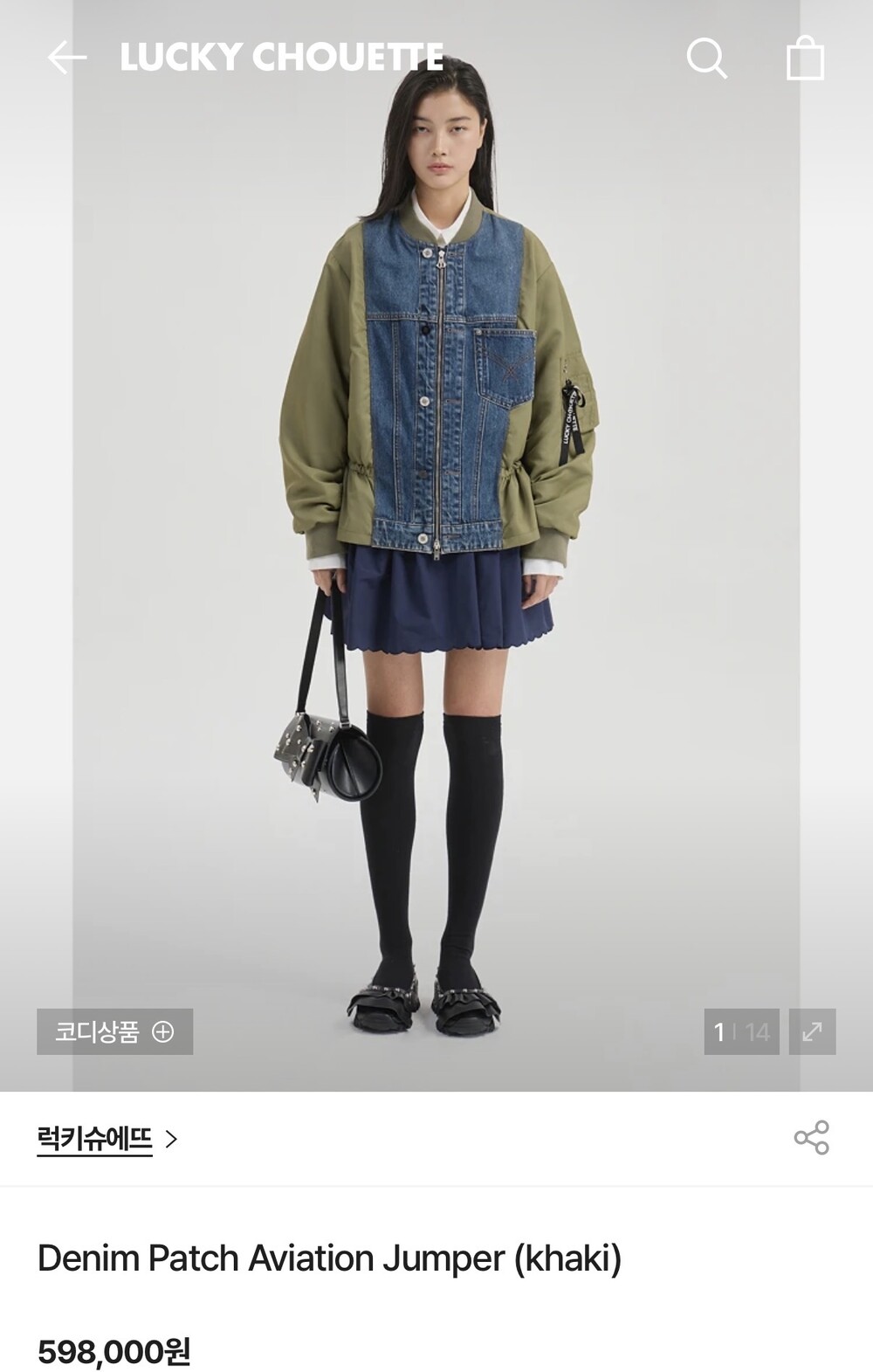This screenshot has width=873, height=1372.
Task: Tap the jacket product photo
Action: [x=436, y=546]
